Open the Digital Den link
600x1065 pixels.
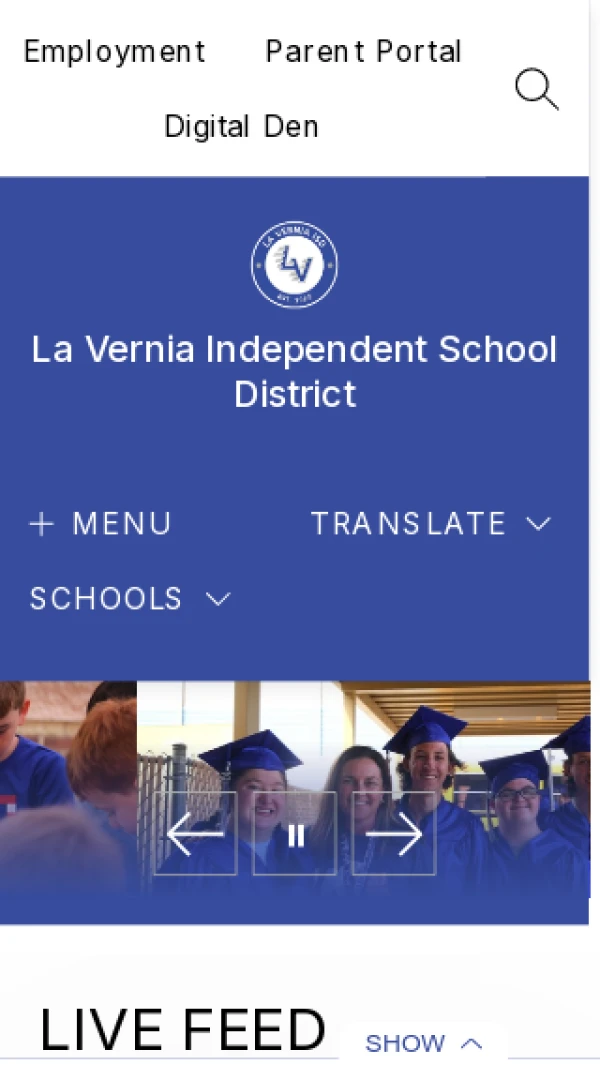coord(241,127)
